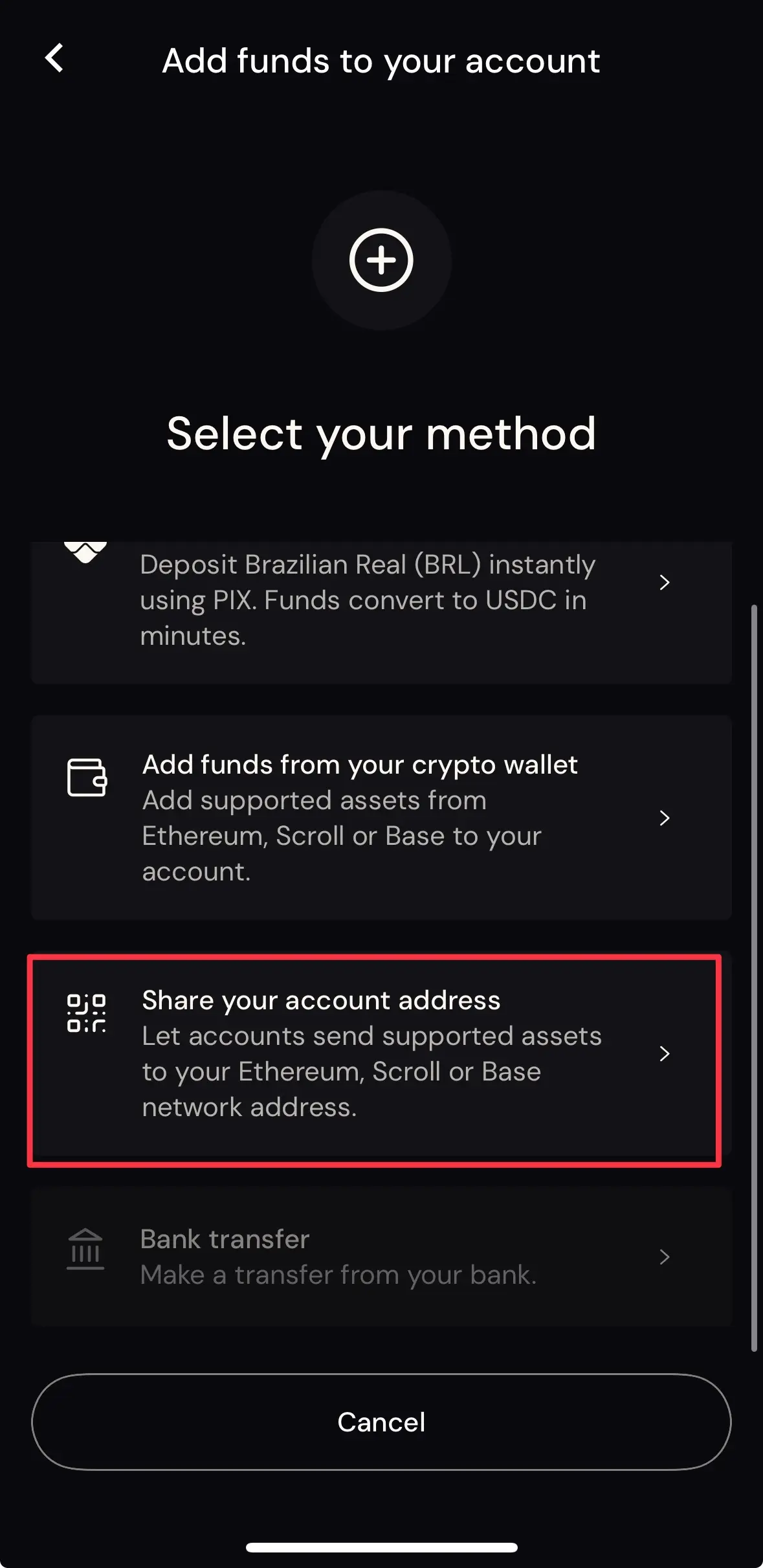
Task: Go back using the top-left arrow
Action: [54, 58]
